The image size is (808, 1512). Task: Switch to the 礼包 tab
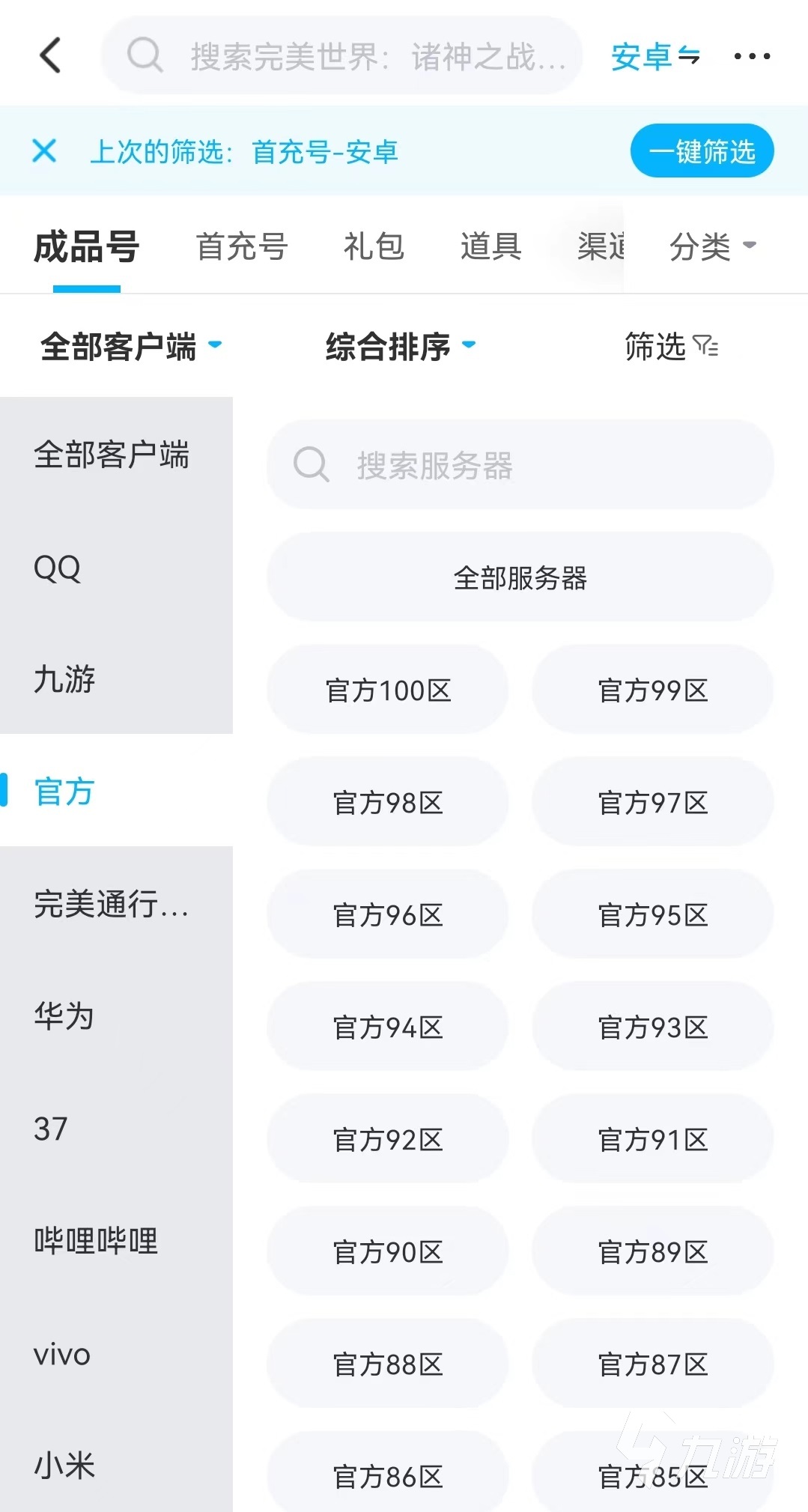click(374, 246)
